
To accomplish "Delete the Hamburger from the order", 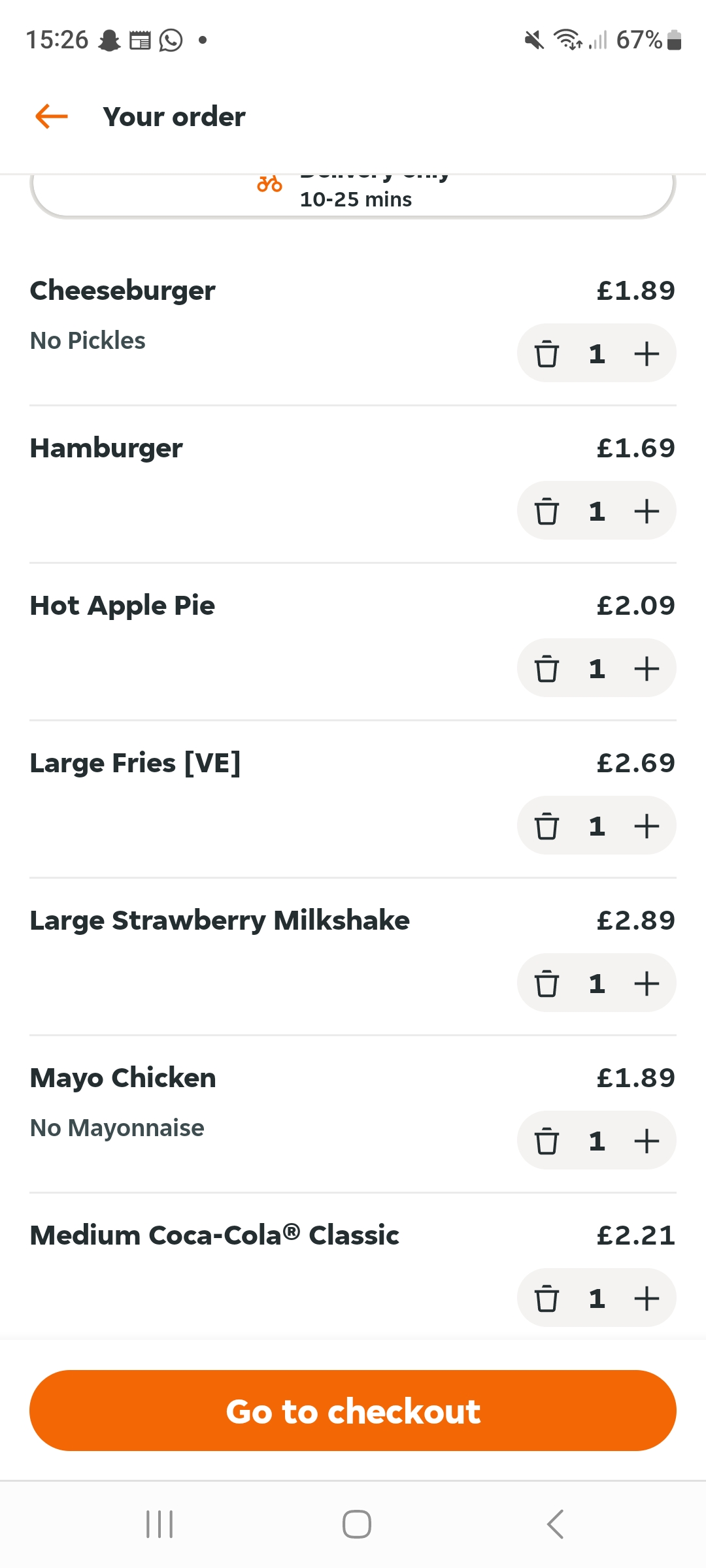I will 547,512.
